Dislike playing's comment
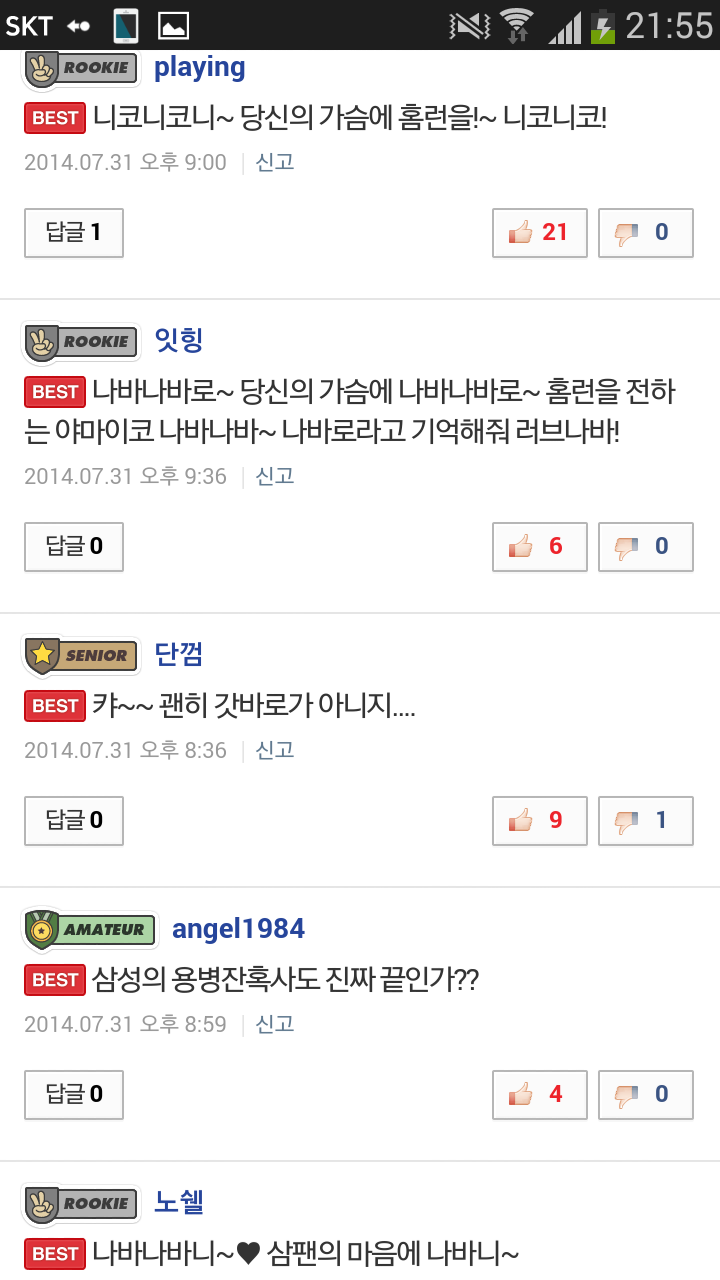This screenshot has width=720, height=1280. click(x=645, y=233)
